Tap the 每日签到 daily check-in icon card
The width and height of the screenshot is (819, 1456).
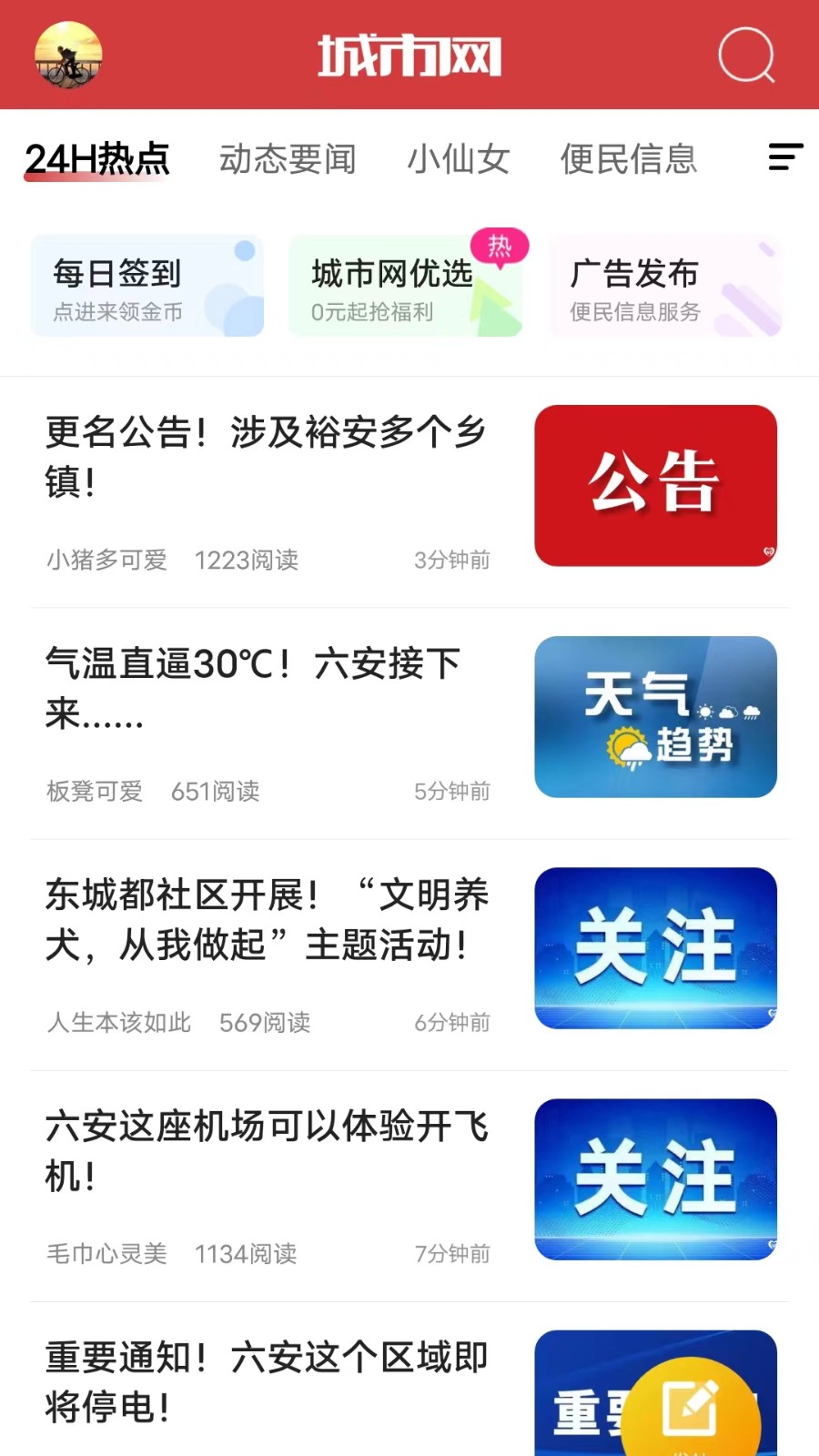(x=146, y=285)
